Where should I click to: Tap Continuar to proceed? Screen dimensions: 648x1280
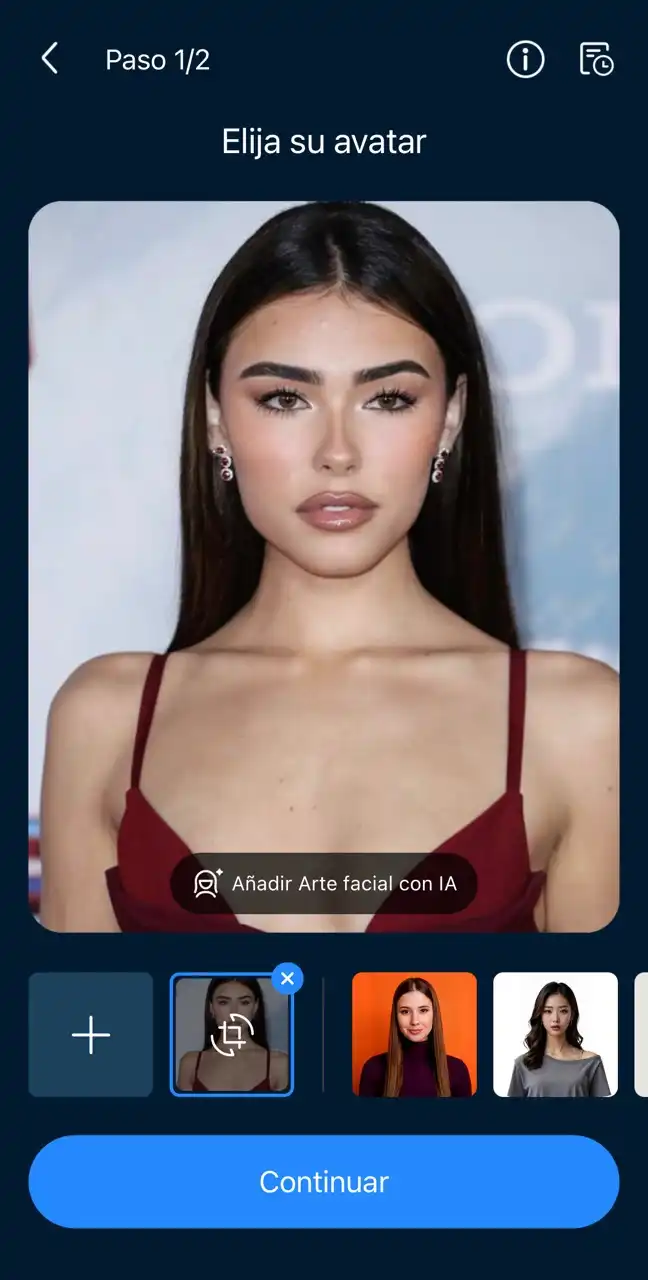point(324,1182)
